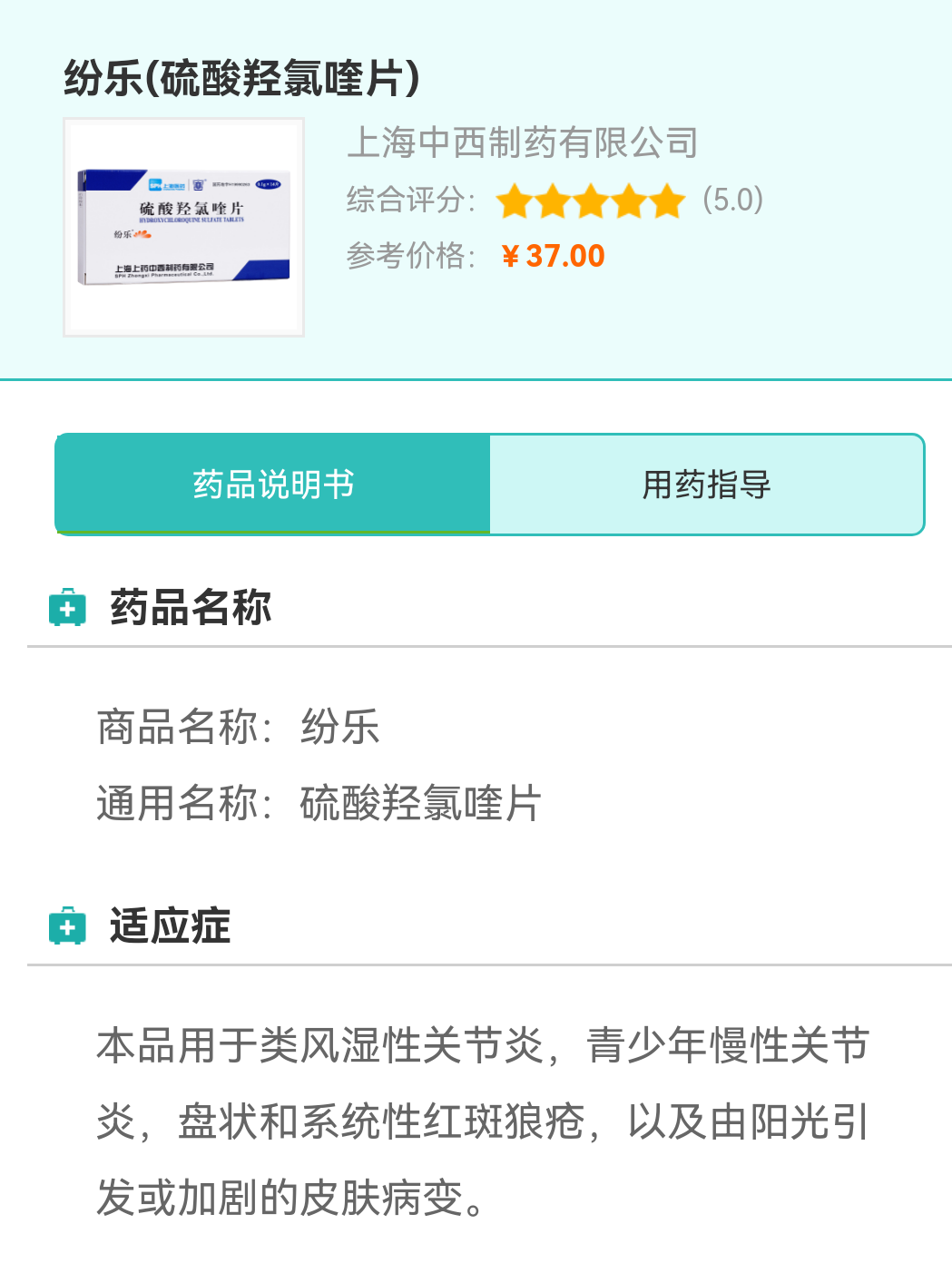Expand the 药品名称 section
This screenshot has height=1263, width=952.
coord(188,609)
